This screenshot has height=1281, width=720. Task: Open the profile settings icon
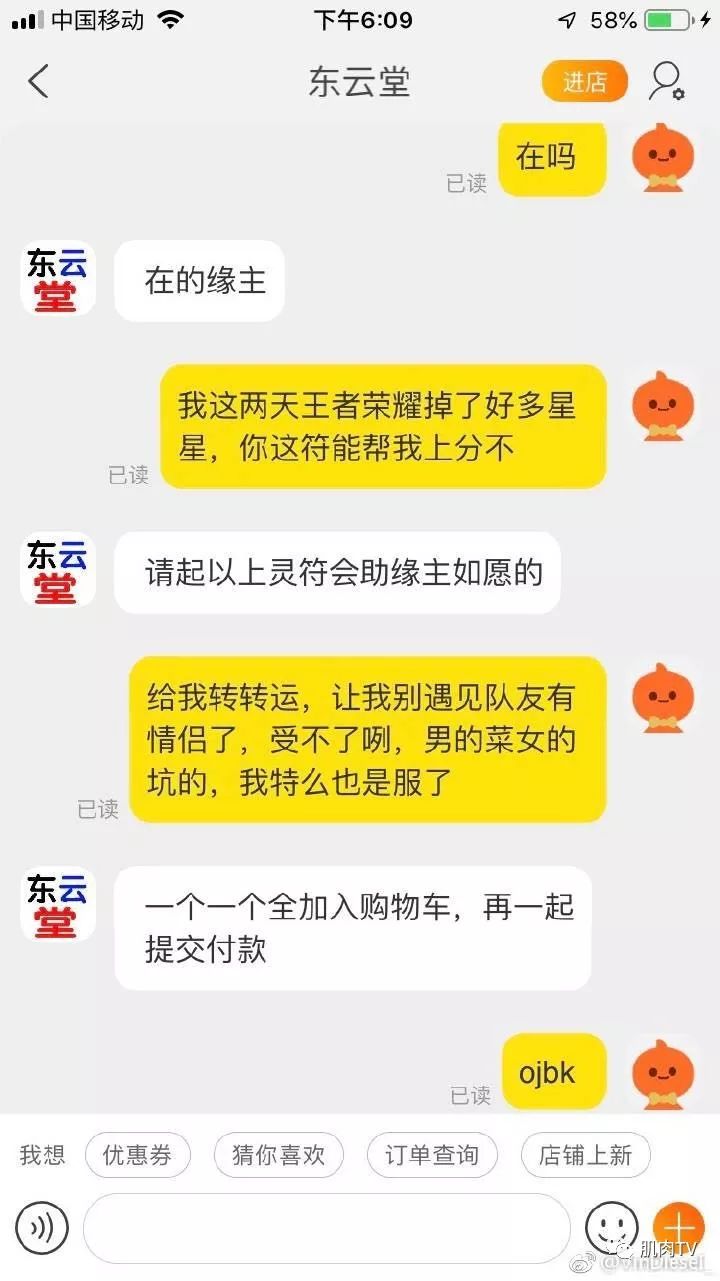[x=666, y=81]
